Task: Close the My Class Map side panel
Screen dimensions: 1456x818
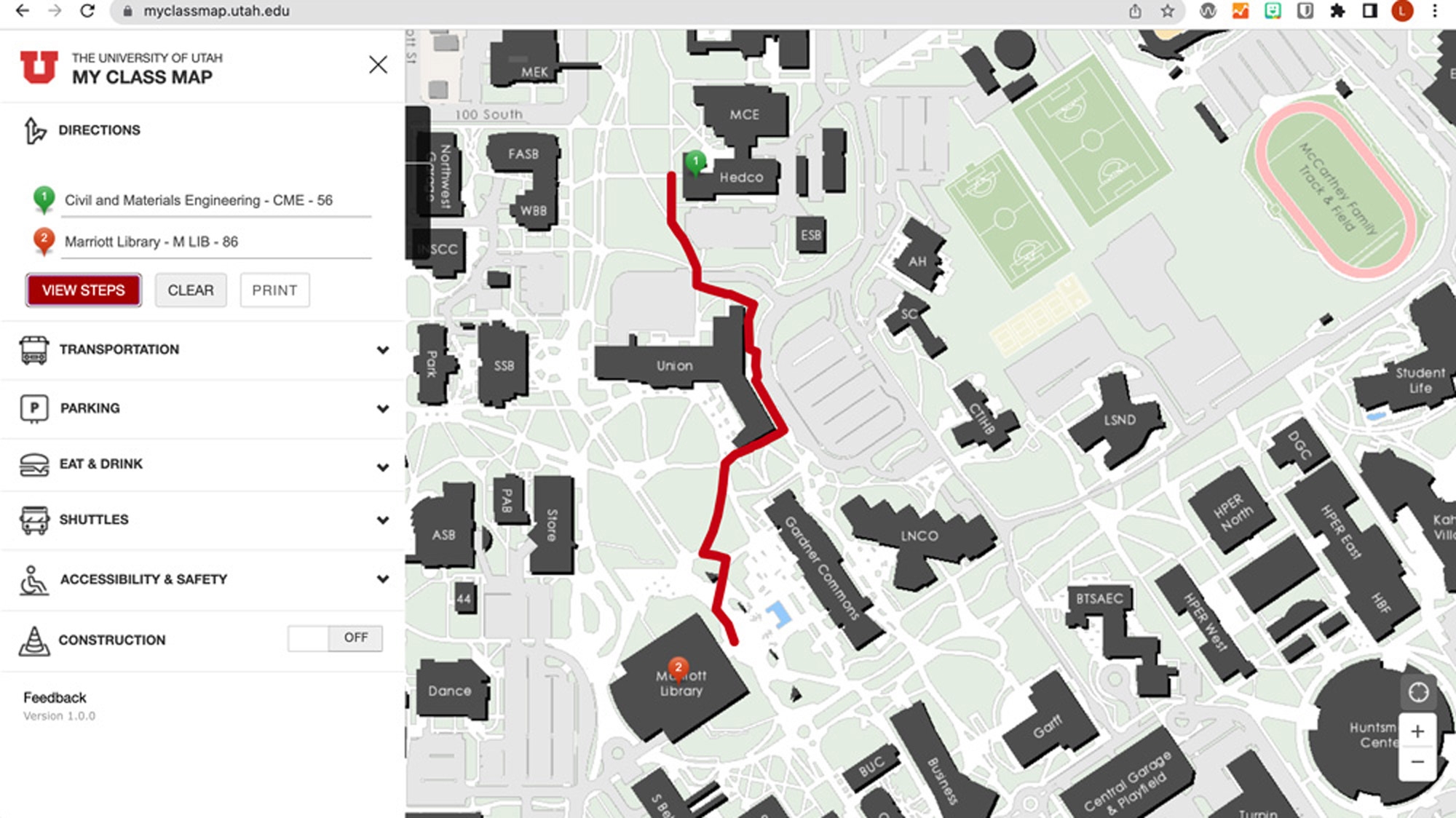Action: pos(378,65)
